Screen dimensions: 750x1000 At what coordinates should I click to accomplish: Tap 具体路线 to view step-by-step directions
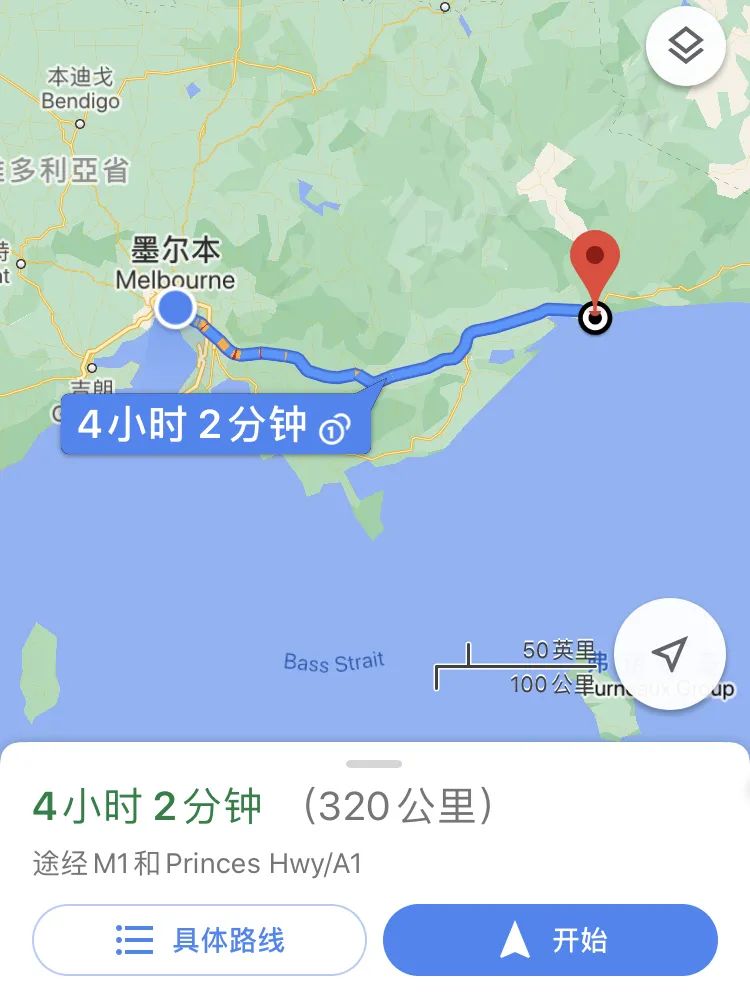click(x=199, y=940)
